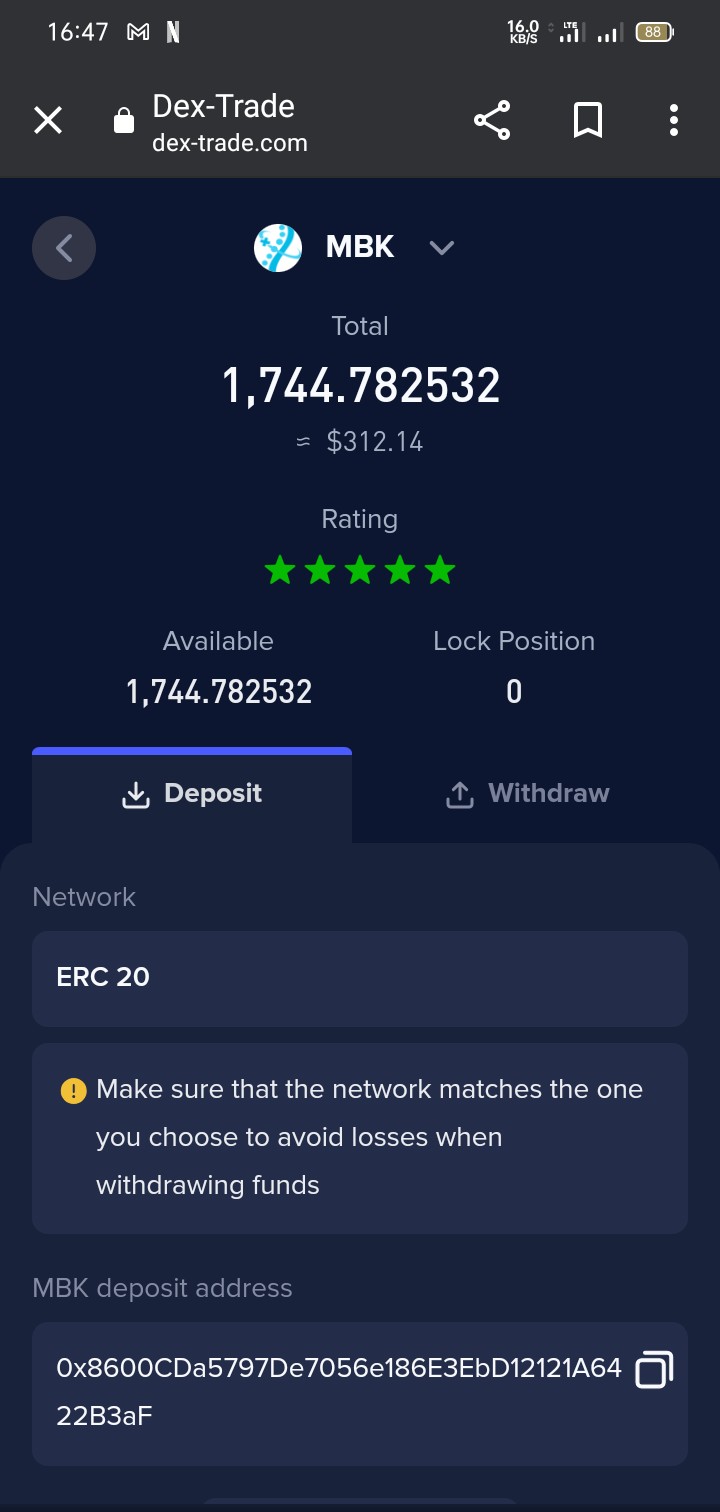720x1512 pixels.
Task: Go back using the round arrow button
Action: click(x=64, y=247)
